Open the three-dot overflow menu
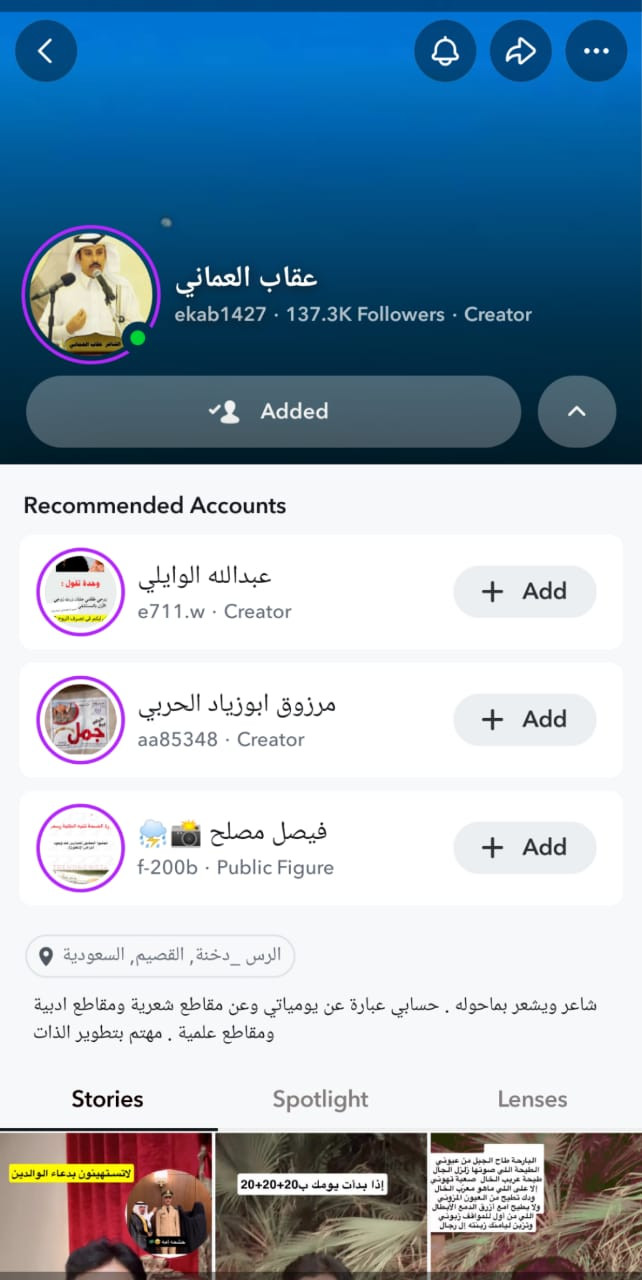This screenshot has width=642, height=1280. pyautogui.click(x=596, y=51)
